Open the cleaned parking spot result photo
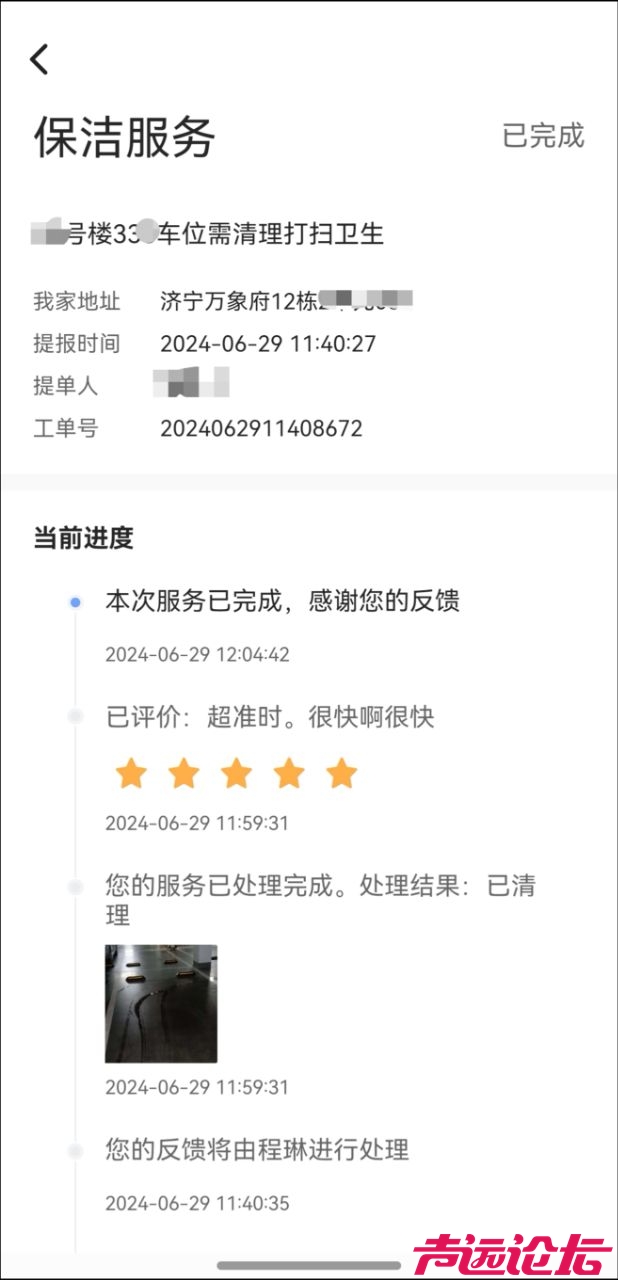Image resolution: width=618 pixels, height=1280 pixels. [x=161, y=1003]
